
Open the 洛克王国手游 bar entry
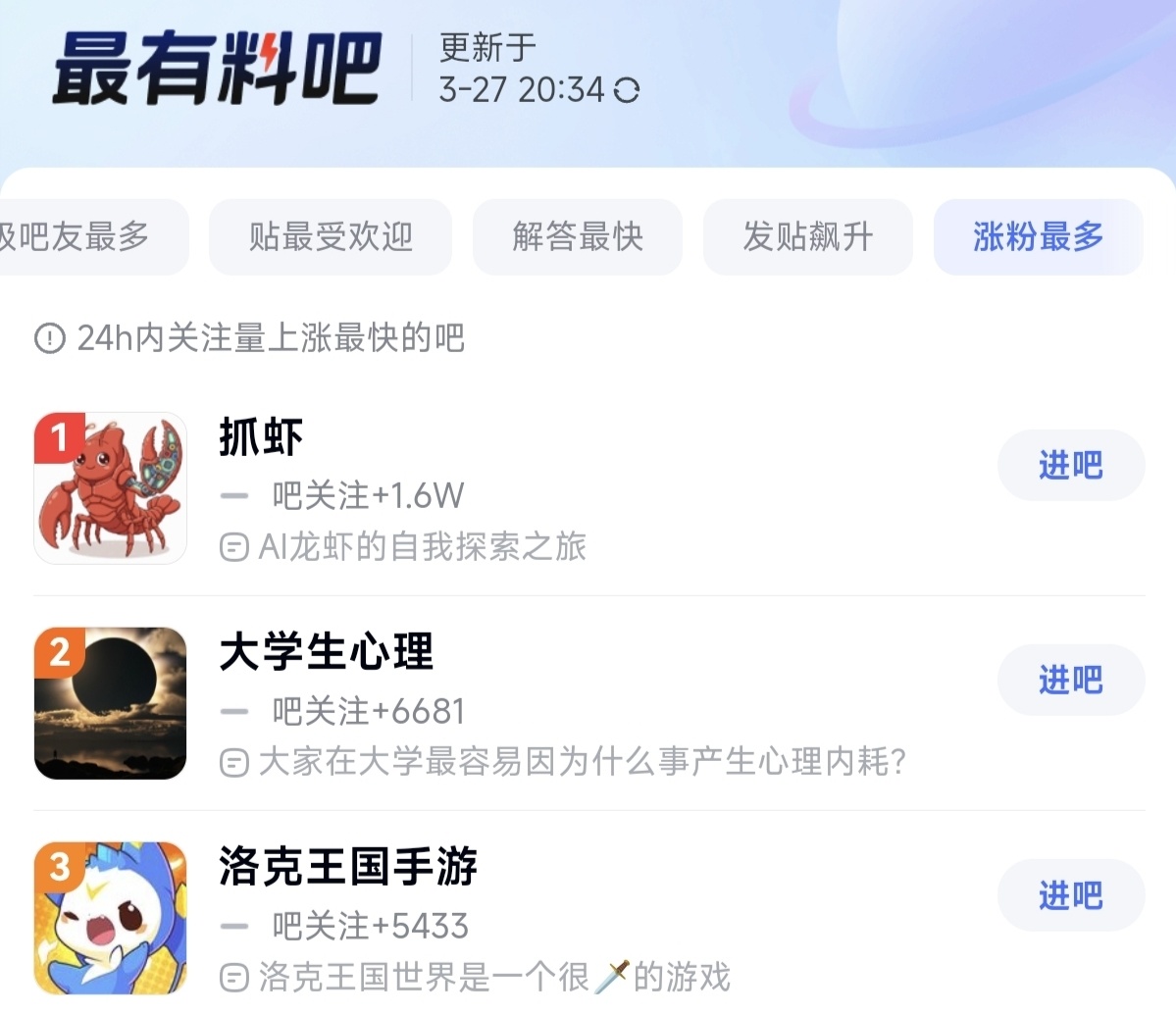pos(348,867)
